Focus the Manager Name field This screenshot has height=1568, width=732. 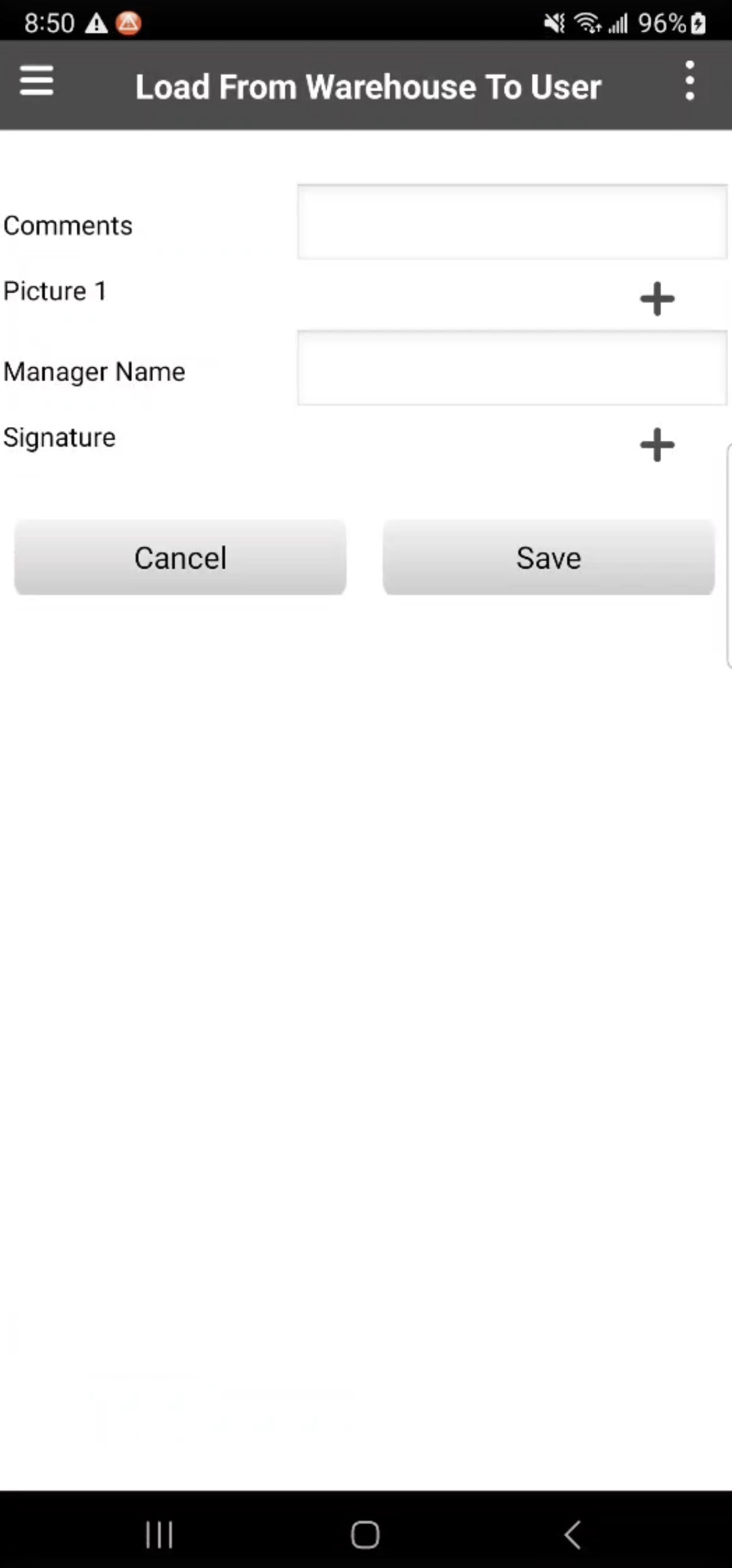click(x=512, y=368)
